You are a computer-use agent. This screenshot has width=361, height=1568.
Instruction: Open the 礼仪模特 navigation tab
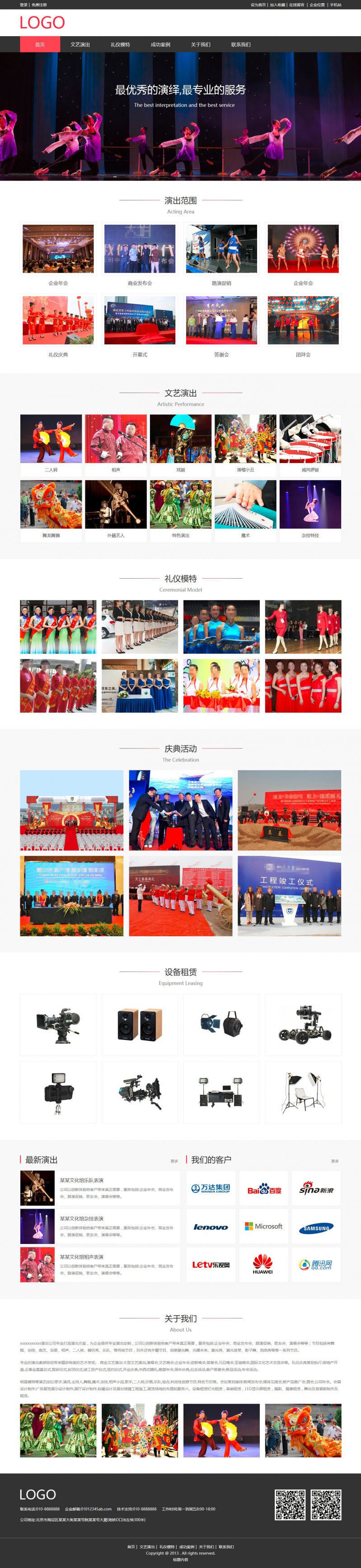click(120, 44)
